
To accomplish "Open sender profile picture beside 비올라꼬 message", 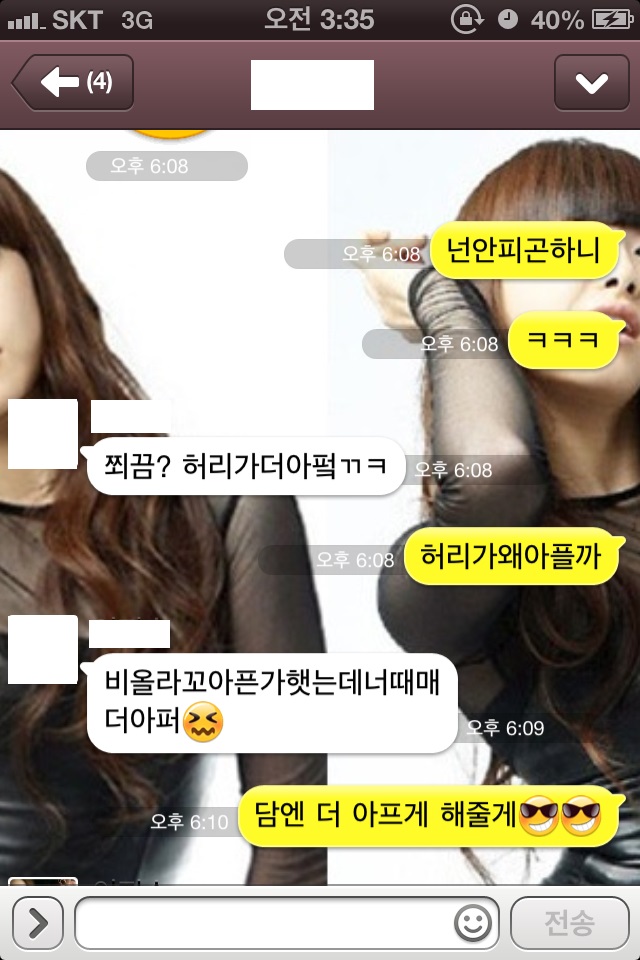I will [x=42, y=650].
